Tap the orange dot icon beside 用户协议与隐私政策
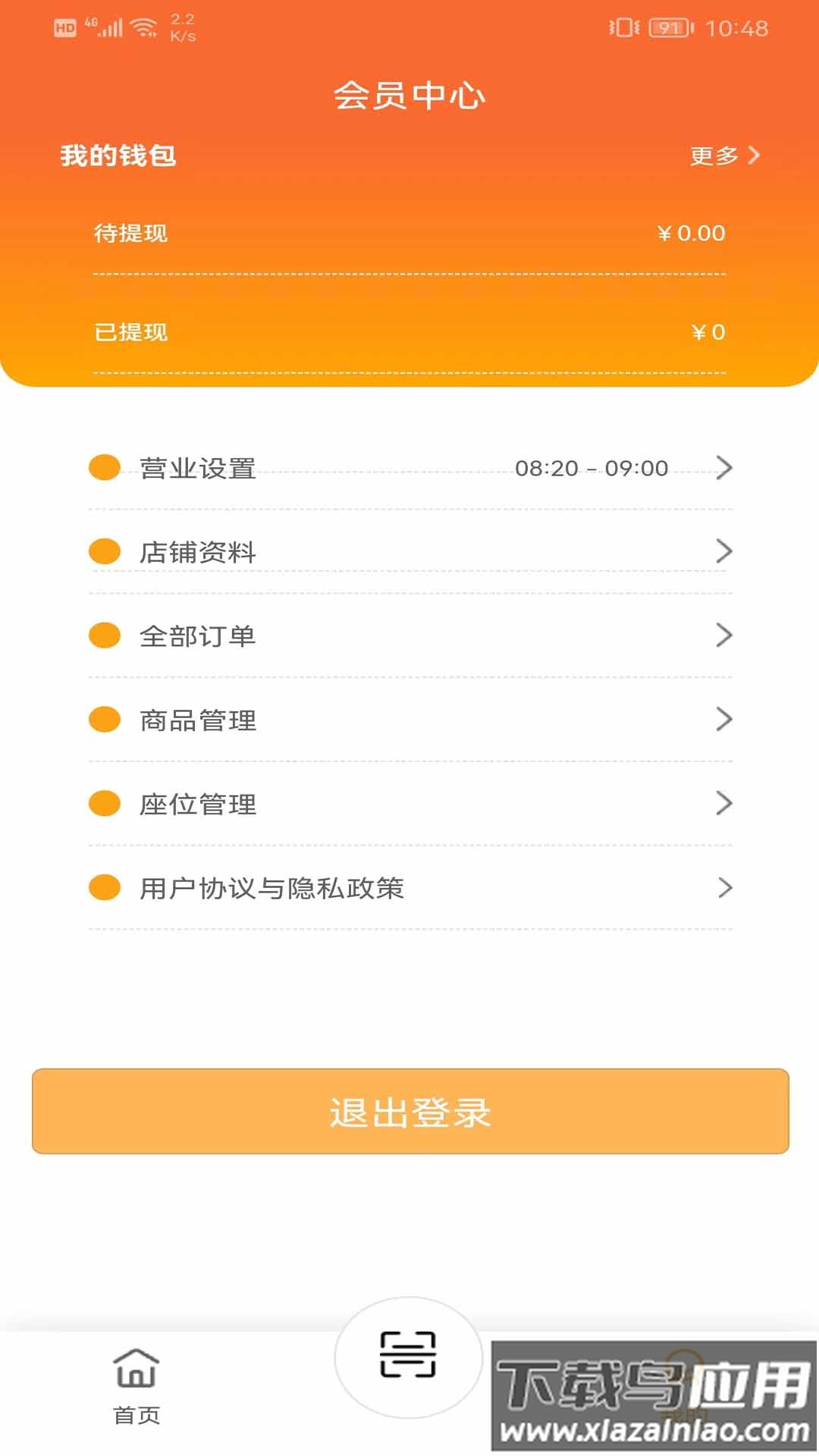Screen dimensions: 819x1456 click(104, 887)
